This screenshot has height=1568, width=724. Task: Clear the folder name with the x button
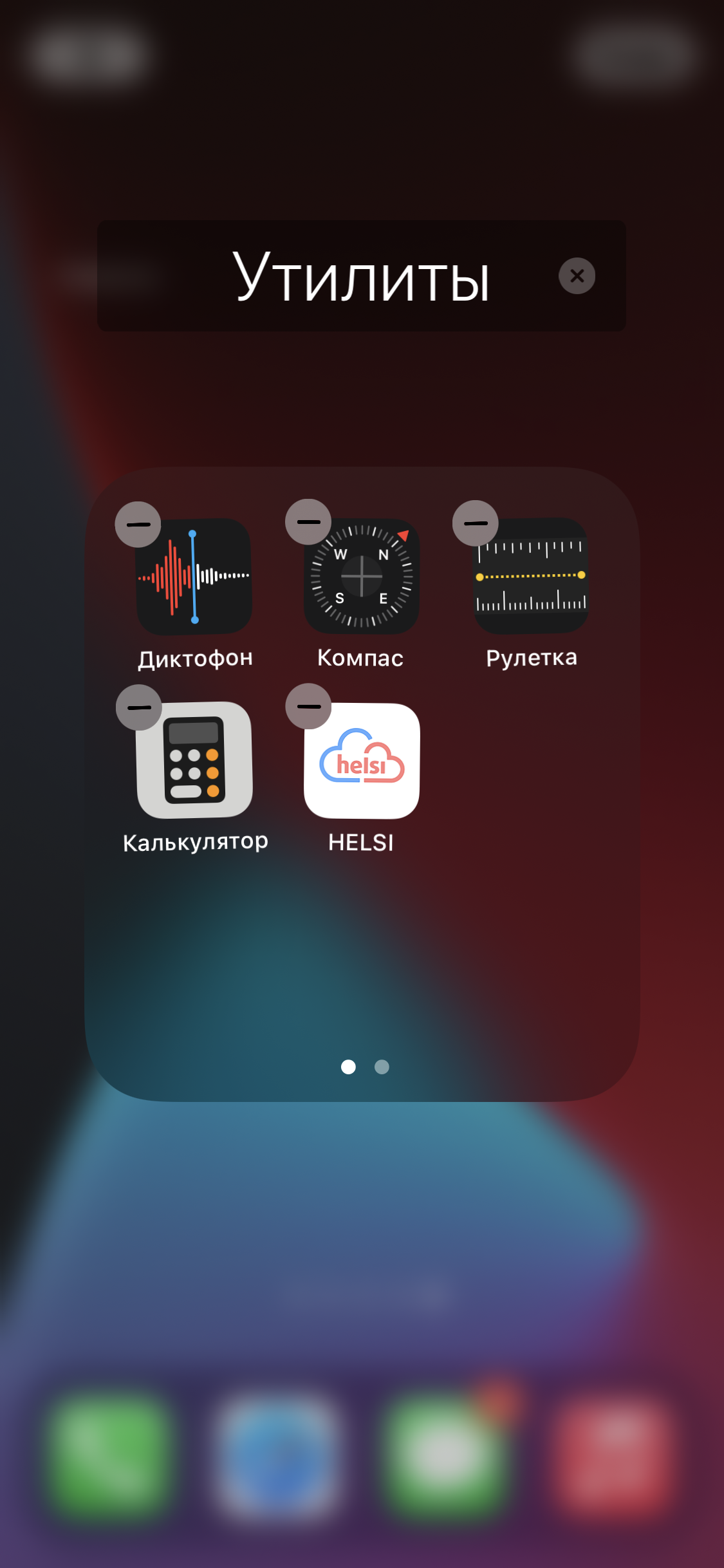click(x=576, y=275)
